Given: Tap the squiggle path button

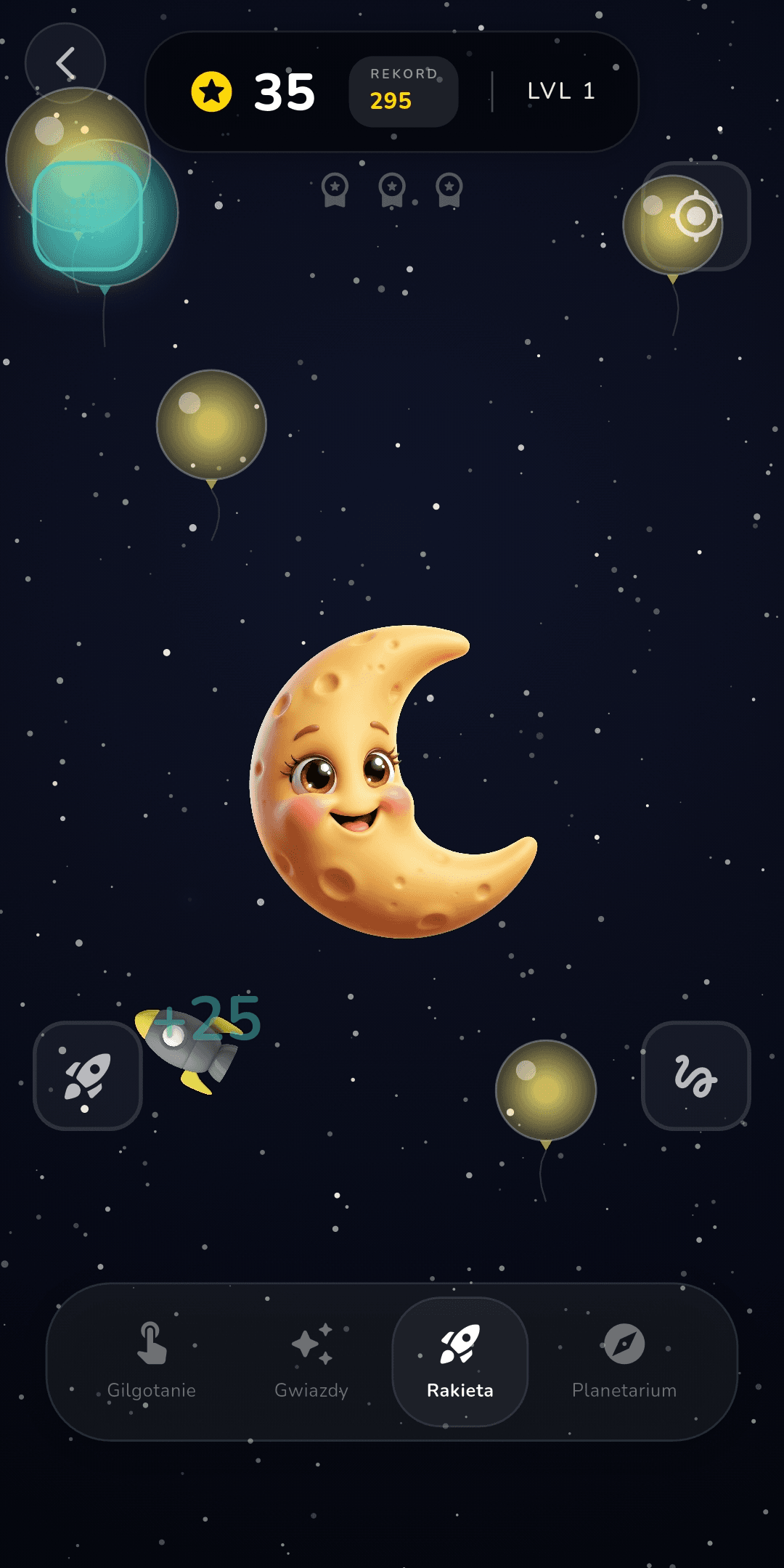Looking at the screenshot, I should point(696,1075).
